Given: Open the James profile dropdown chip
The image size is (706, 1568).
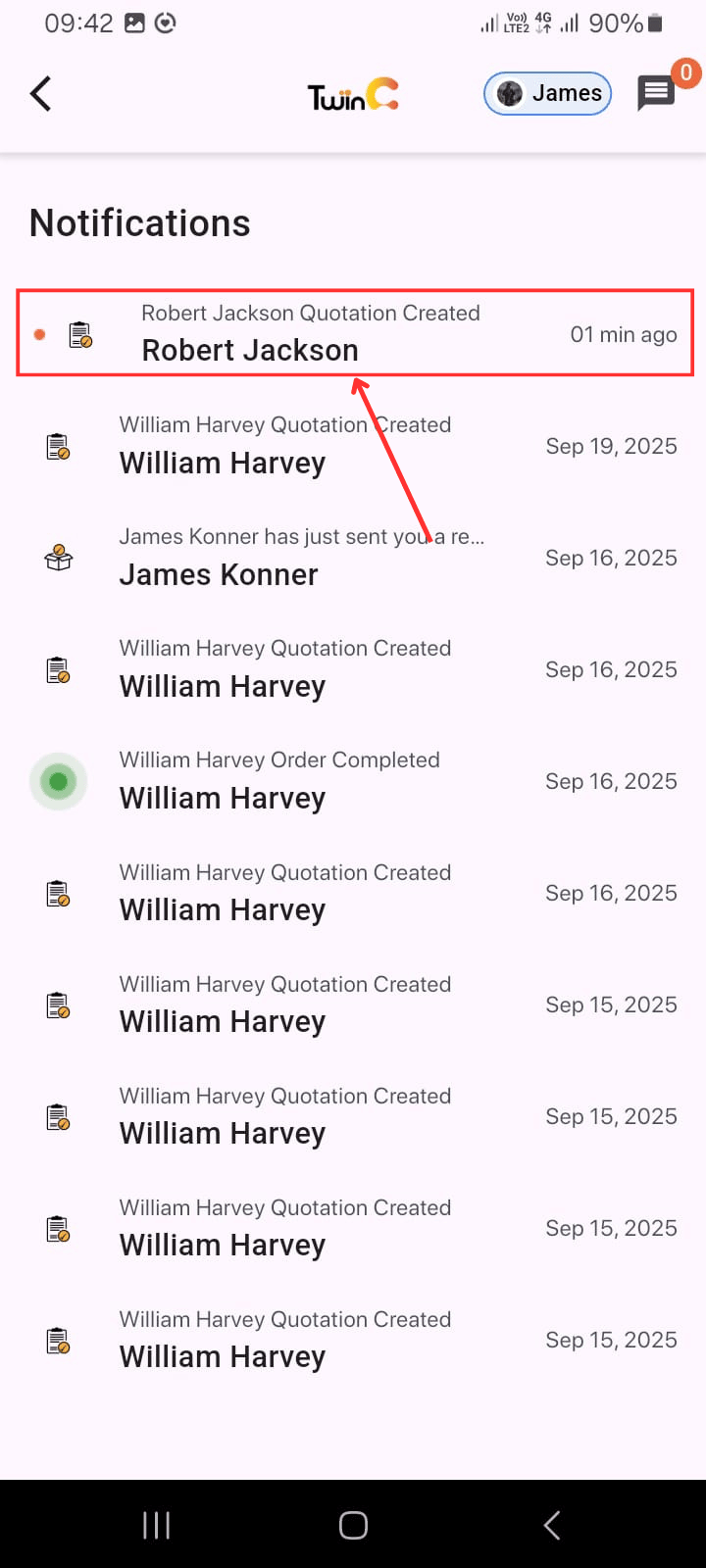Looking at the screenshot, I should point(547,93).
